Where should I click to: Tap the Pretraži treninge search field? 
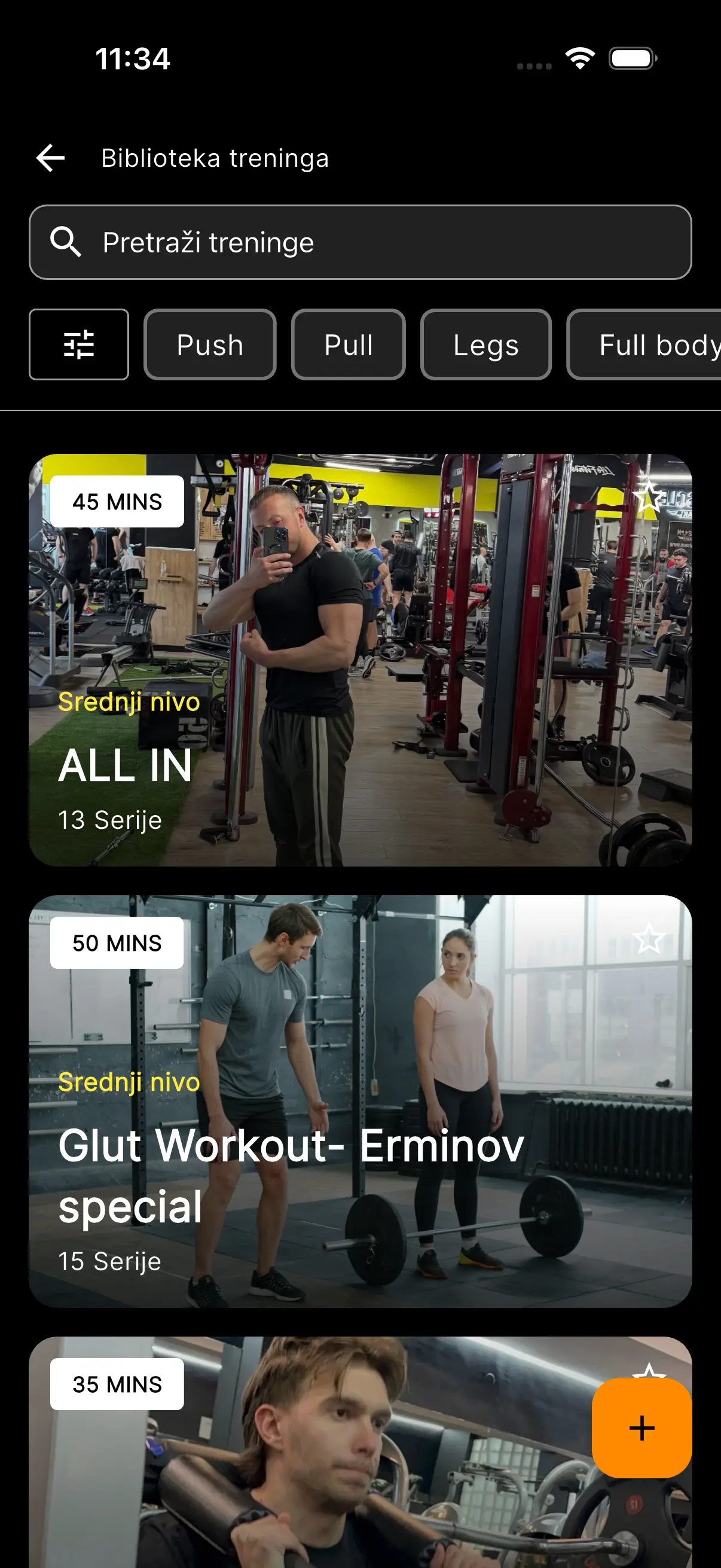tap(360, 242)
